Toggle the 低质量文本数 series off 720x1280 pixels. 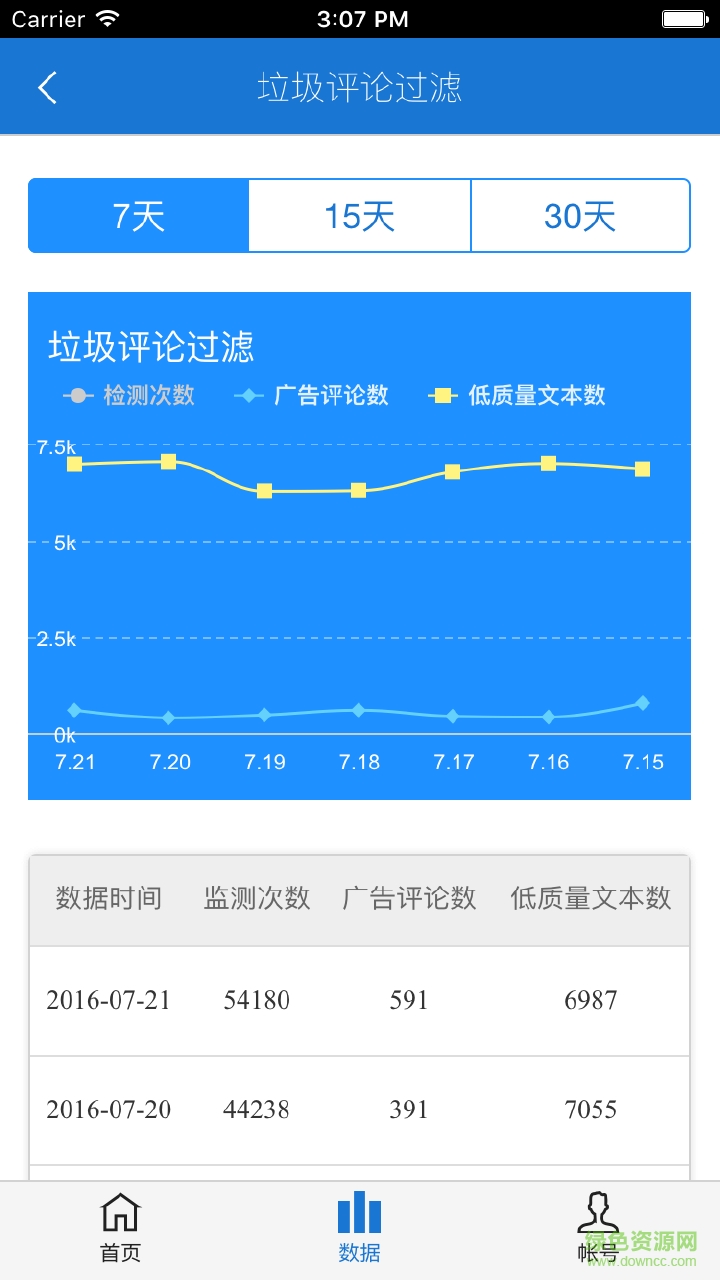509,395
